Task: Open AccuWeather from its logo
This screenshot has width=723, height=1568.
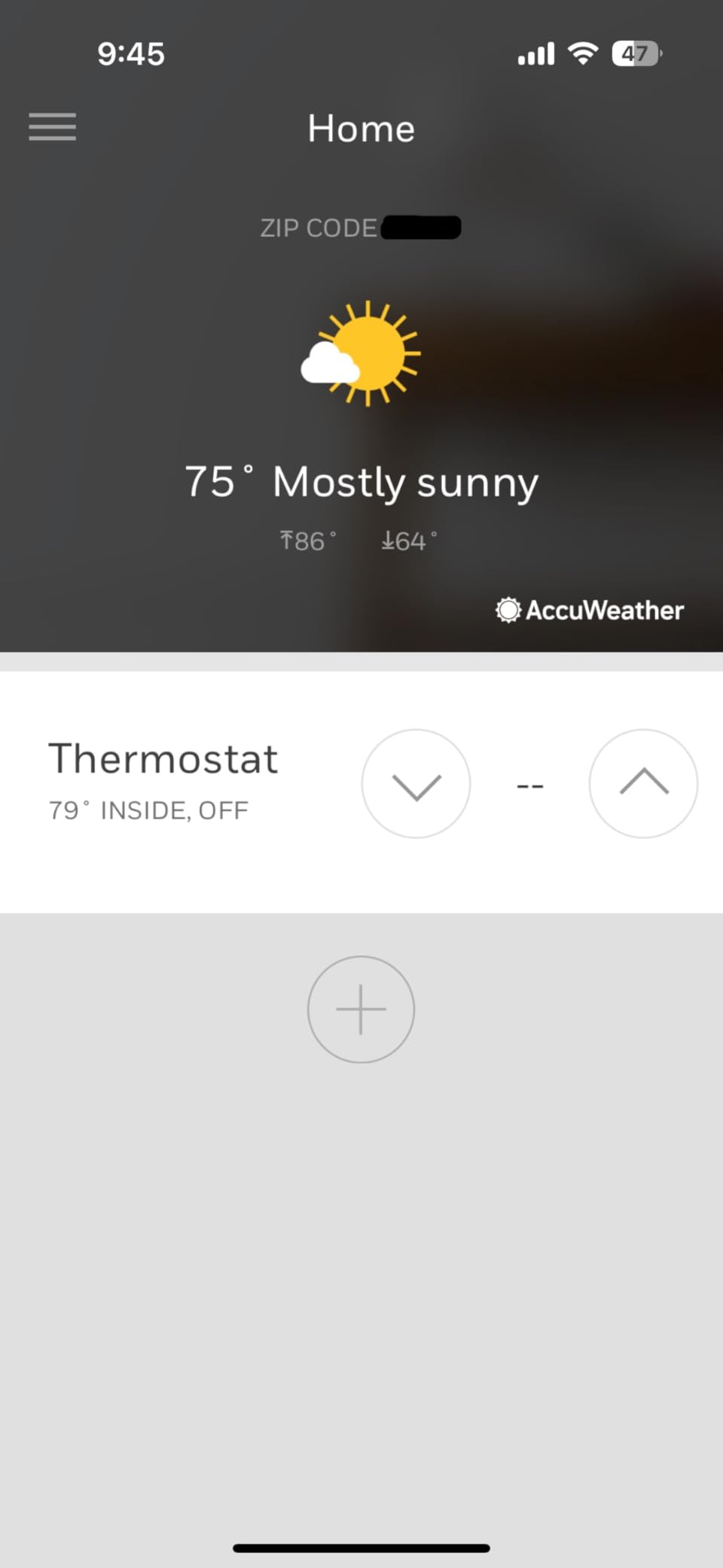Action: [590, 610]
